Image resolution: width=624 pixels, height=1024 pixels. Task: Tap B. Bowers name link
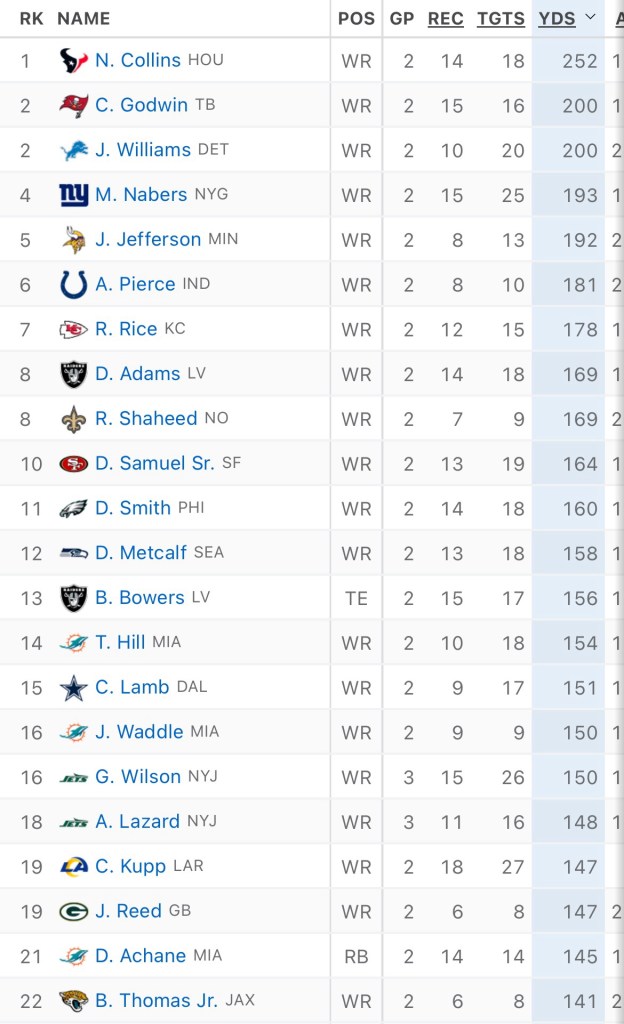(140, 598)
